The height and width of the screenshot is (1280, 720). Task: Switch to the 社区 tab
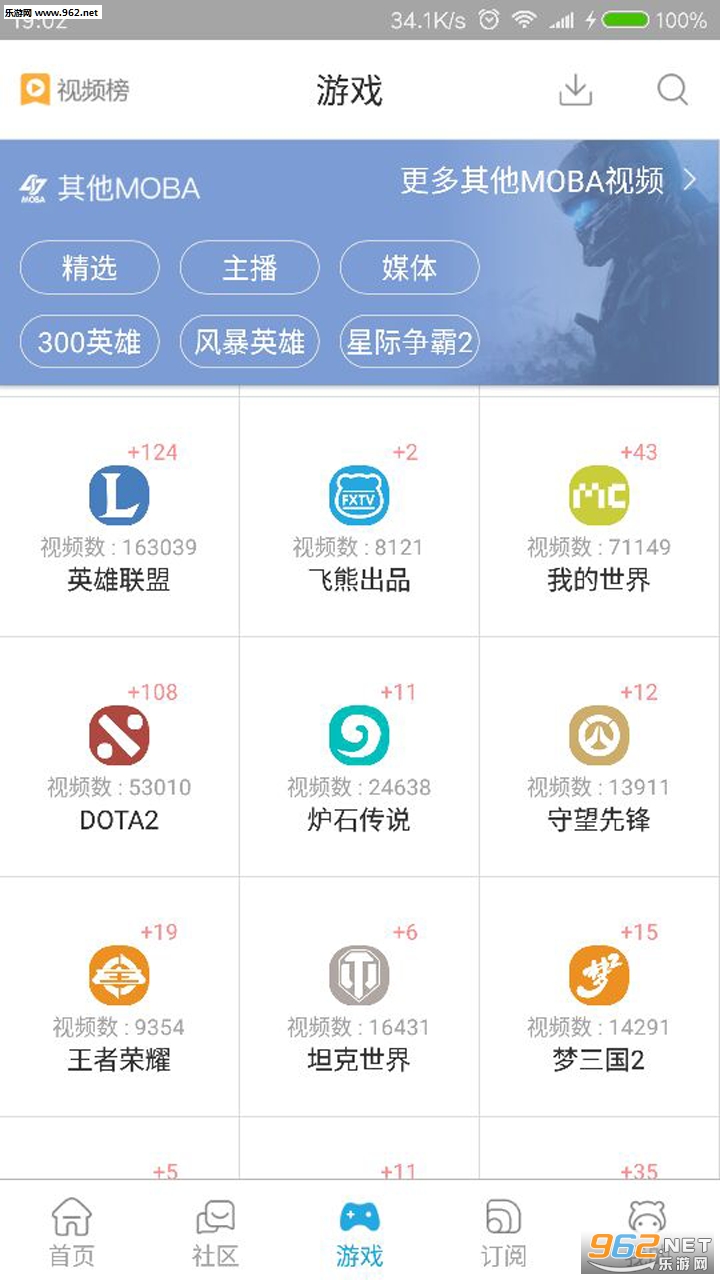click(215, 1232)
